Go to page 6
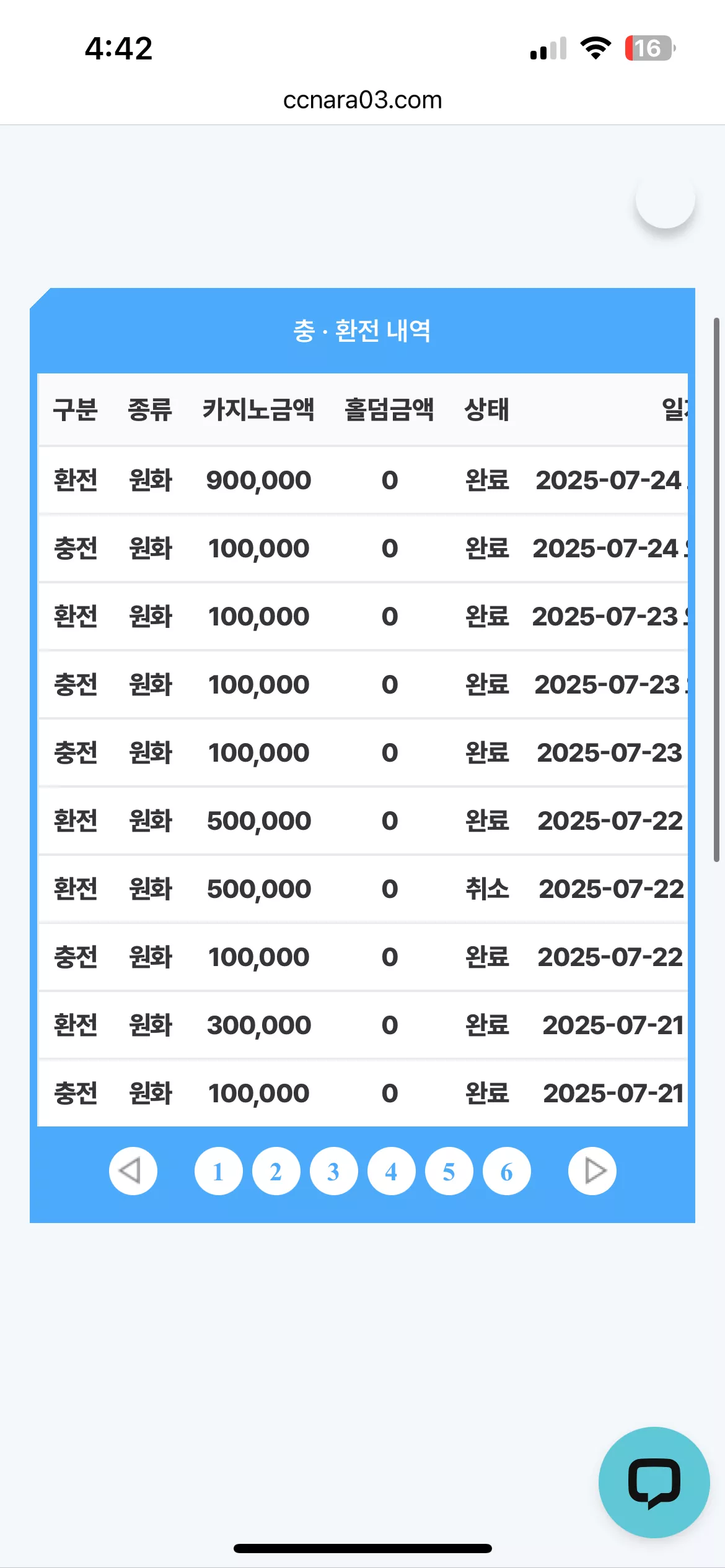 (506, 1171)
